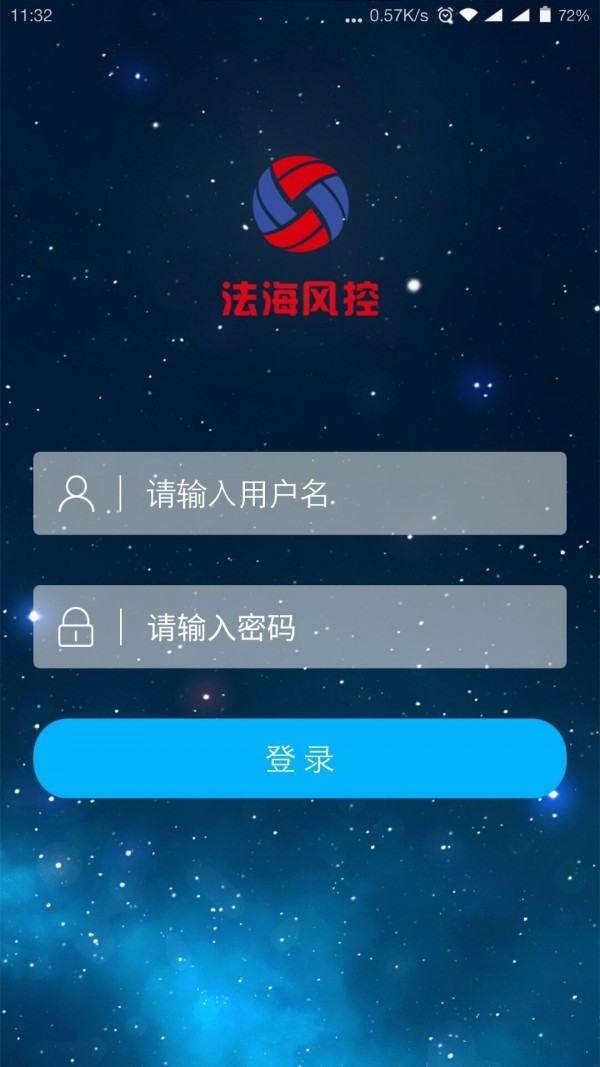This screenshot has height=1067, width=600.
Task: Tap the 登录 login button
Action: point(300,758)
